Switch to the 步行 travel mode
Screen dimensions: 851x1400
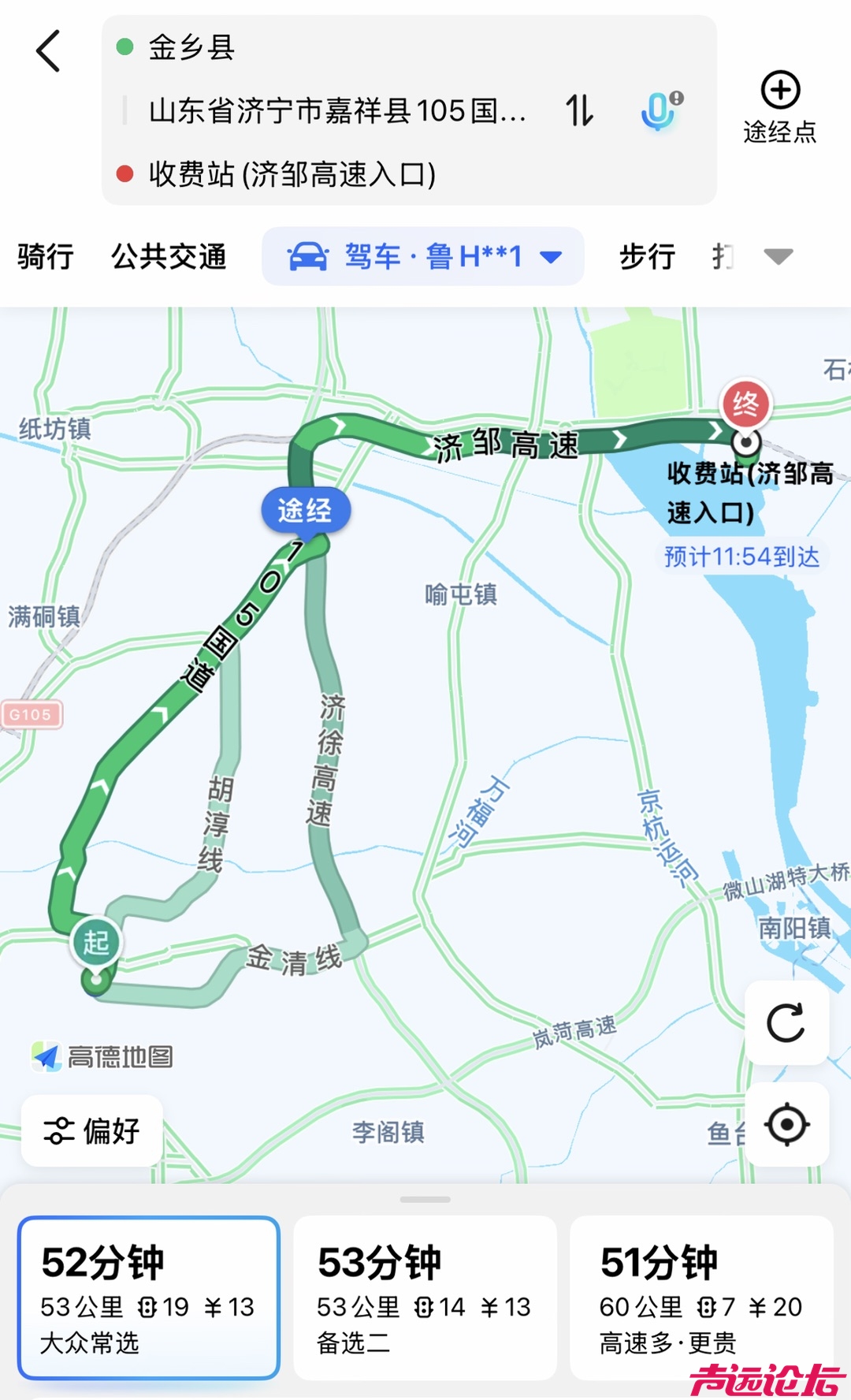click(x=647, y=256)
